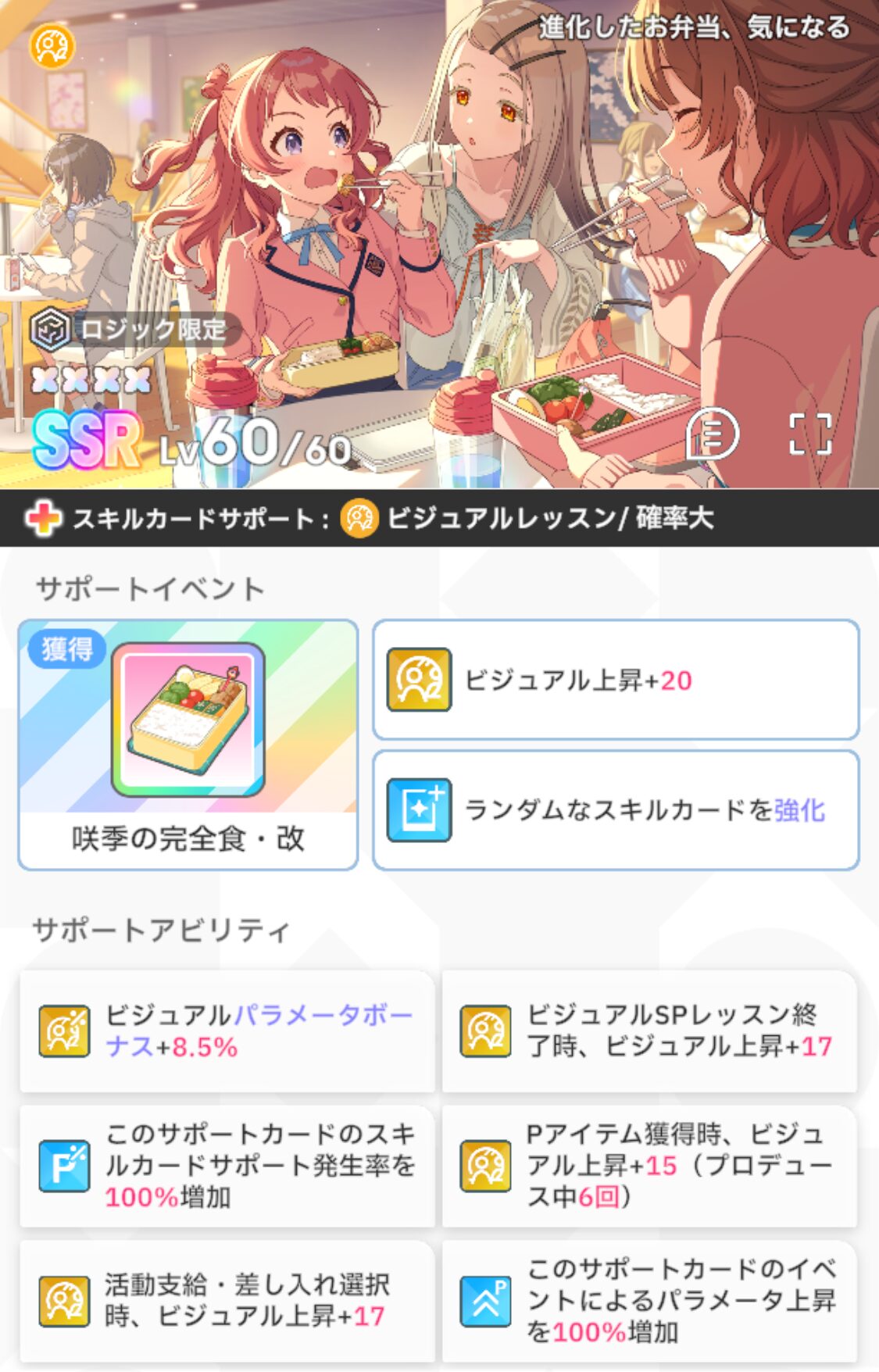This screenshot has height=1372, width=879.
Task: Open the 咲季の完全食・改 item card
Action: pos(188,744)
